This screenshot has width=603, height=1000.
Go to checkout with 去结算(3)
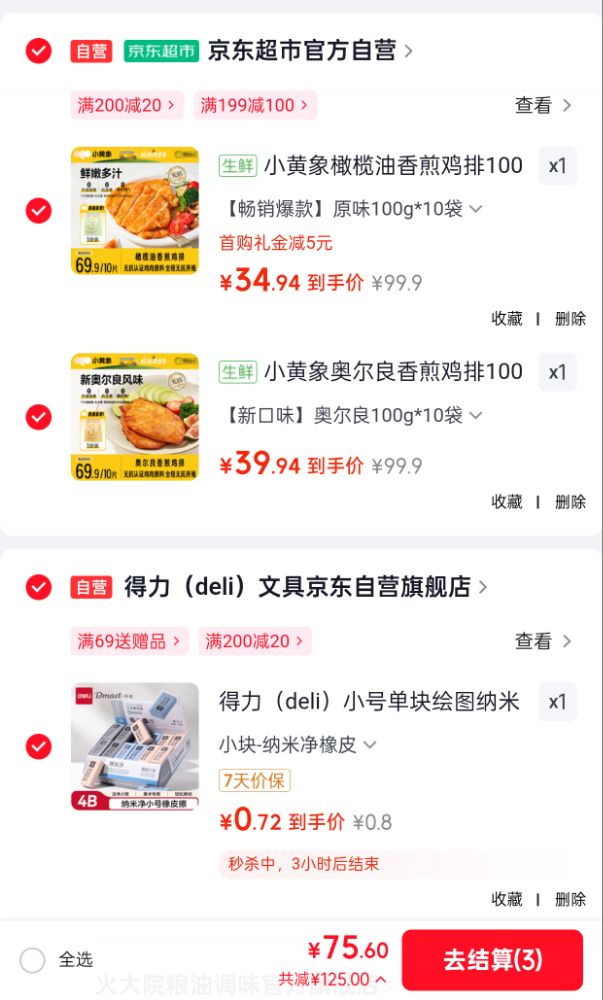(492, 960)
